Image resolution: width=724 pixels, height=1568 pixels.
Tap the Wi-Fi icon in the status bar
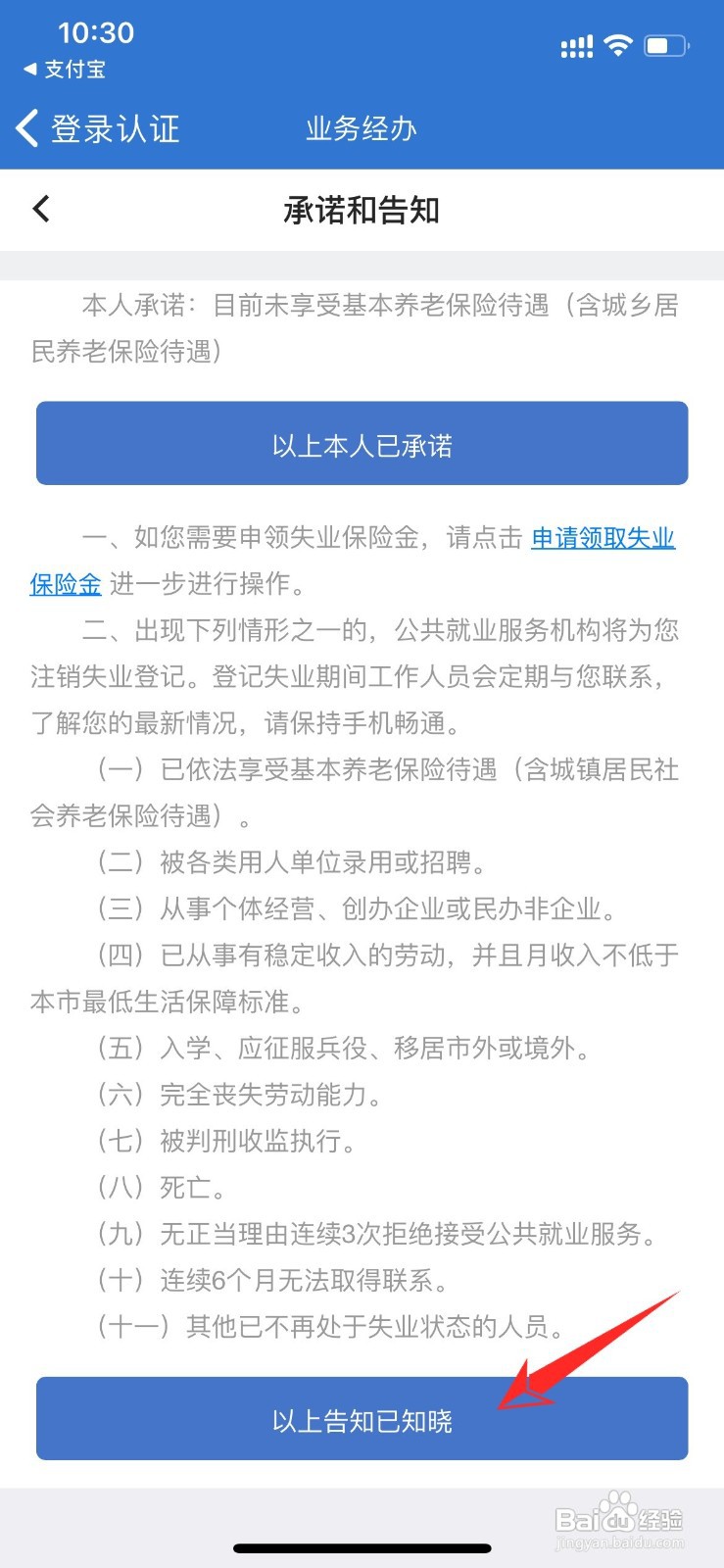pyautogui.click(x=618, y=45)
